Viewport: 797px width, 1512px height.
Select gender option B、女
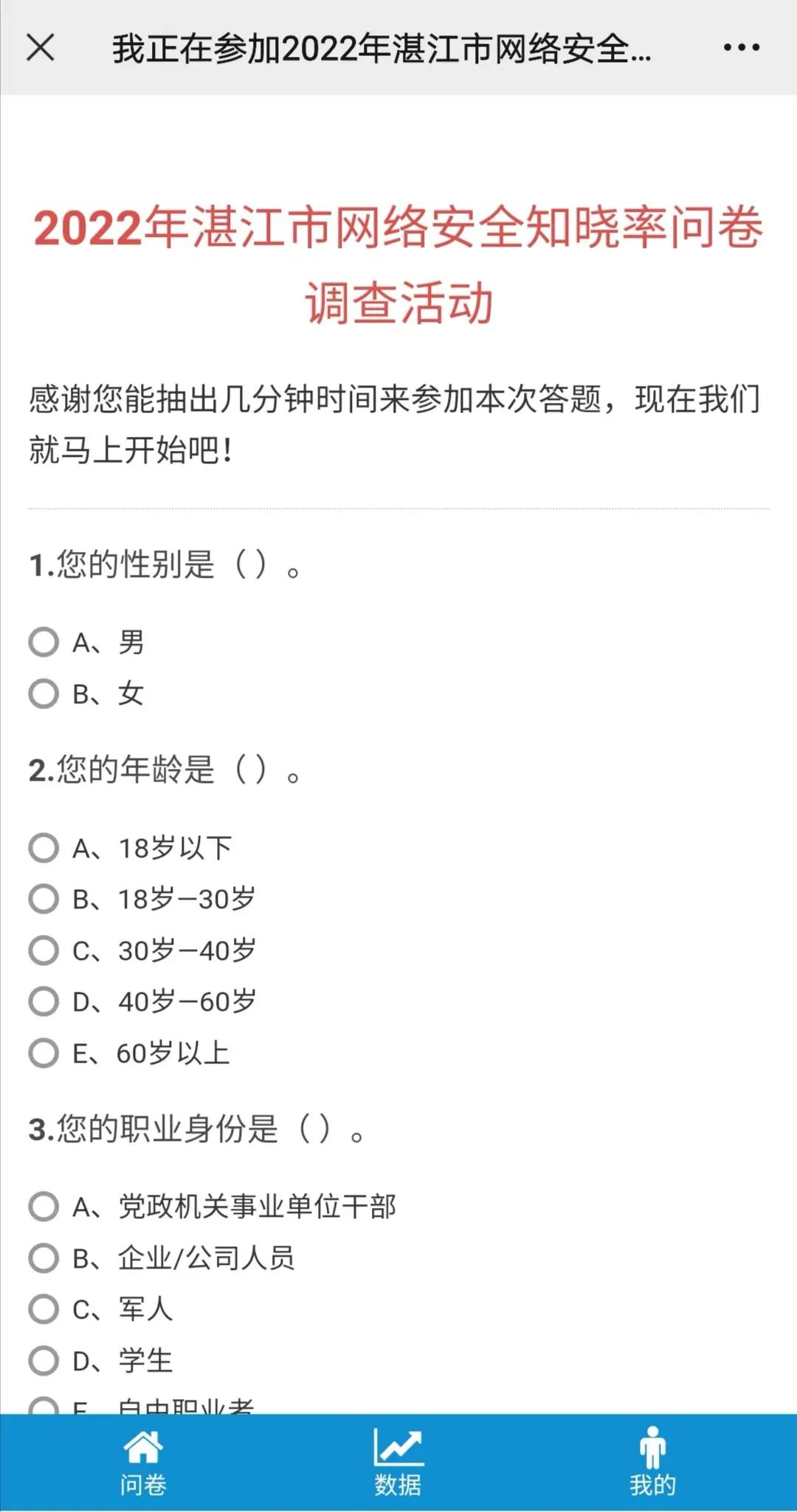click(43, 694)
